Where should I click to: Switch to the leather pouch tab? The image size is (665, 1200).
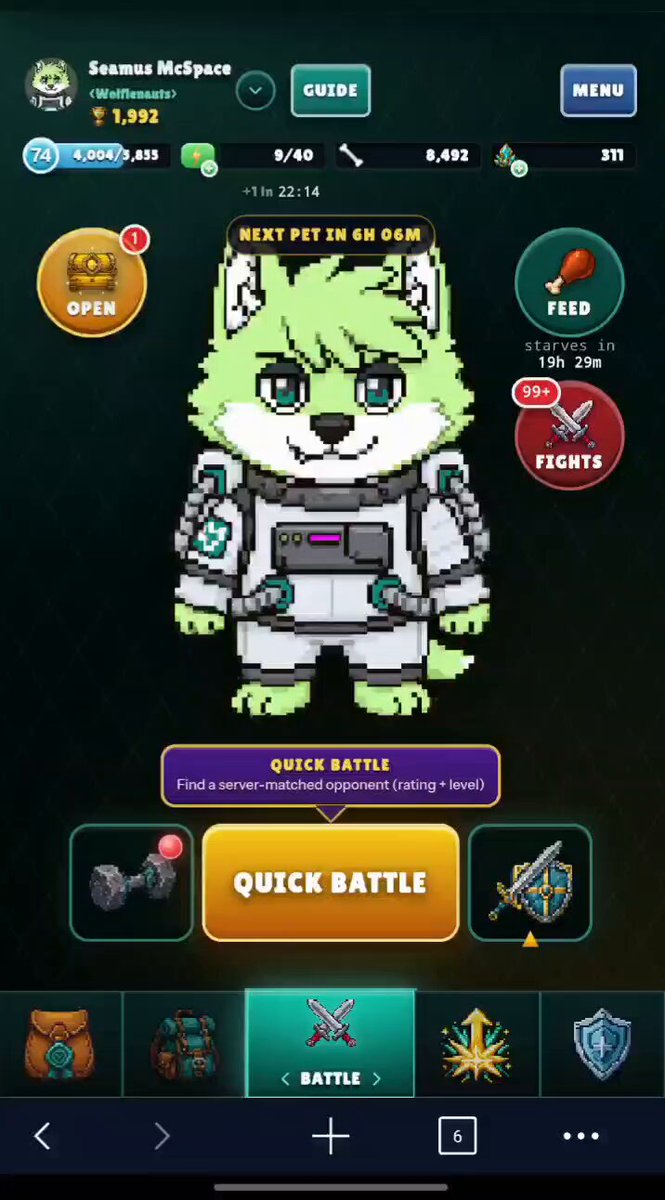click(60, 1044)
